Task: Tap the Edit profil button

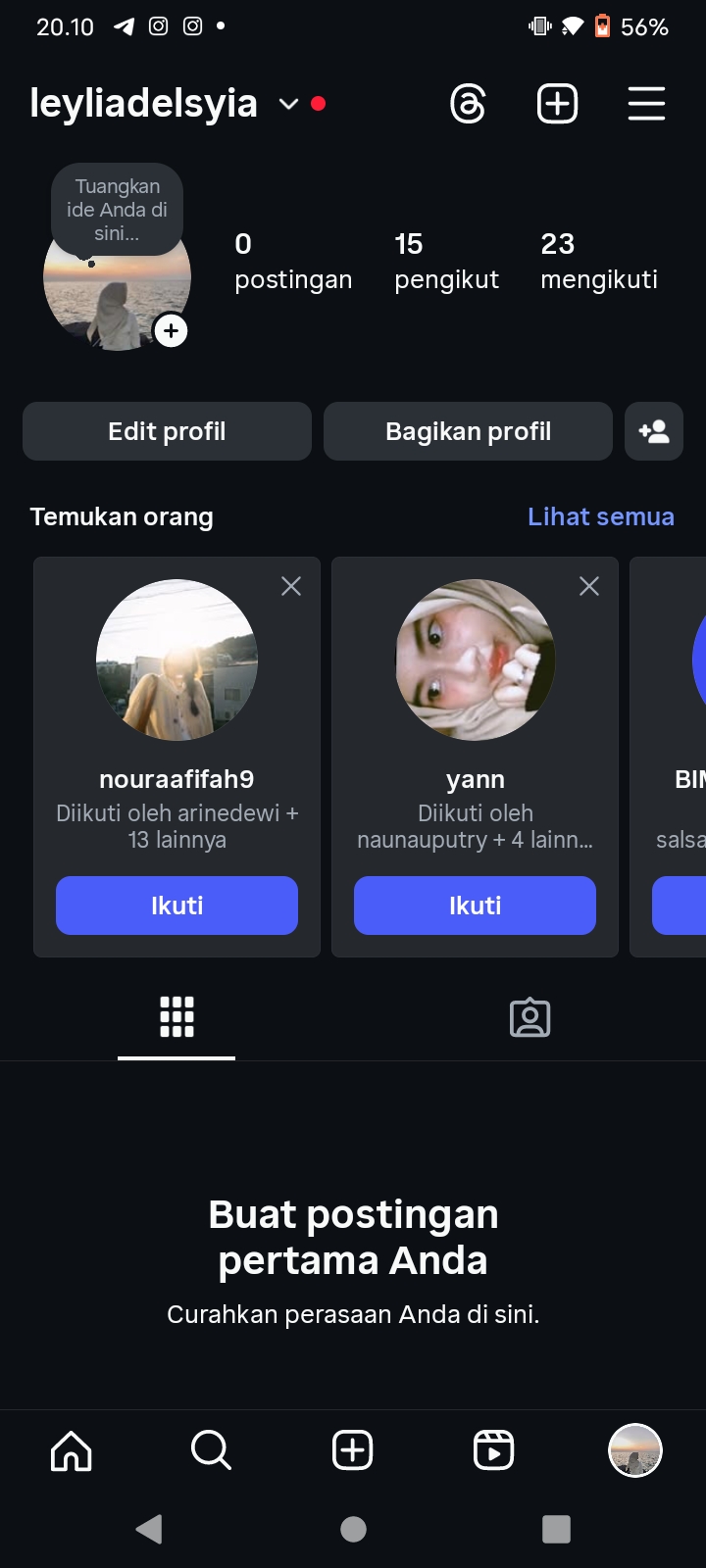Action: point(167,431)
